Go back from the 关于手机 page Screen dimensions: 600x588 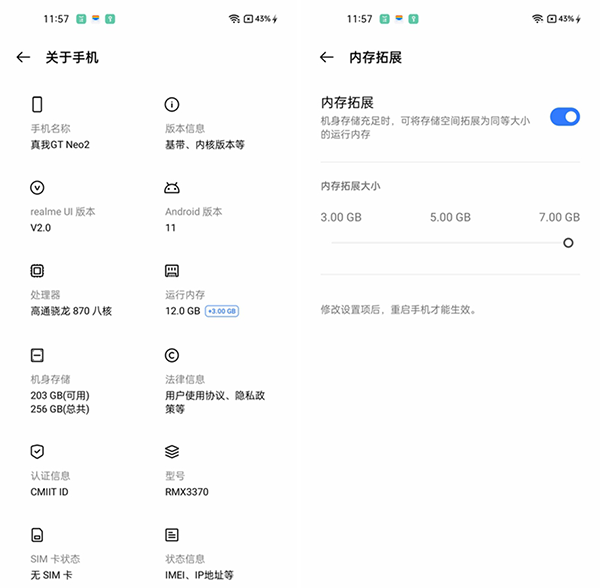click(23, 58)
